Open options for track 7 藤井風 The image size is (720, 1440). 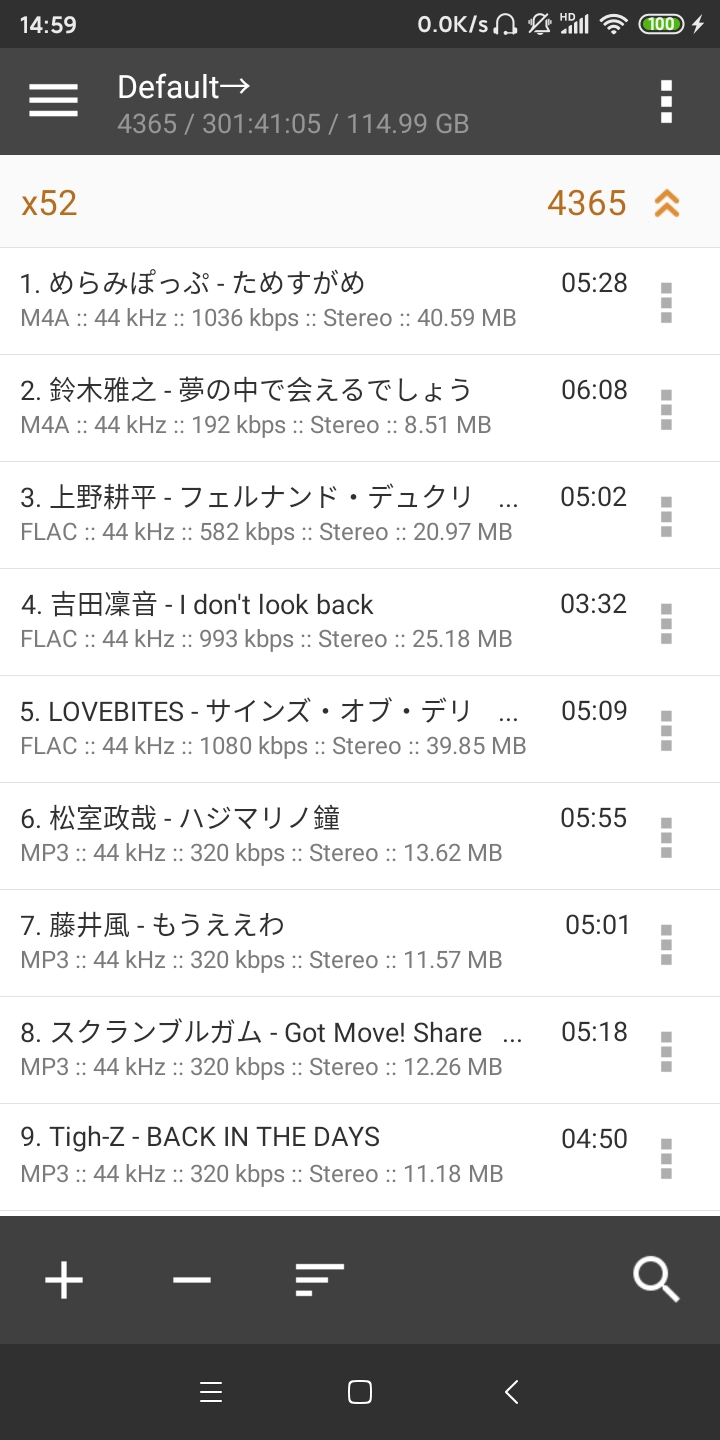tap(666, 945)
